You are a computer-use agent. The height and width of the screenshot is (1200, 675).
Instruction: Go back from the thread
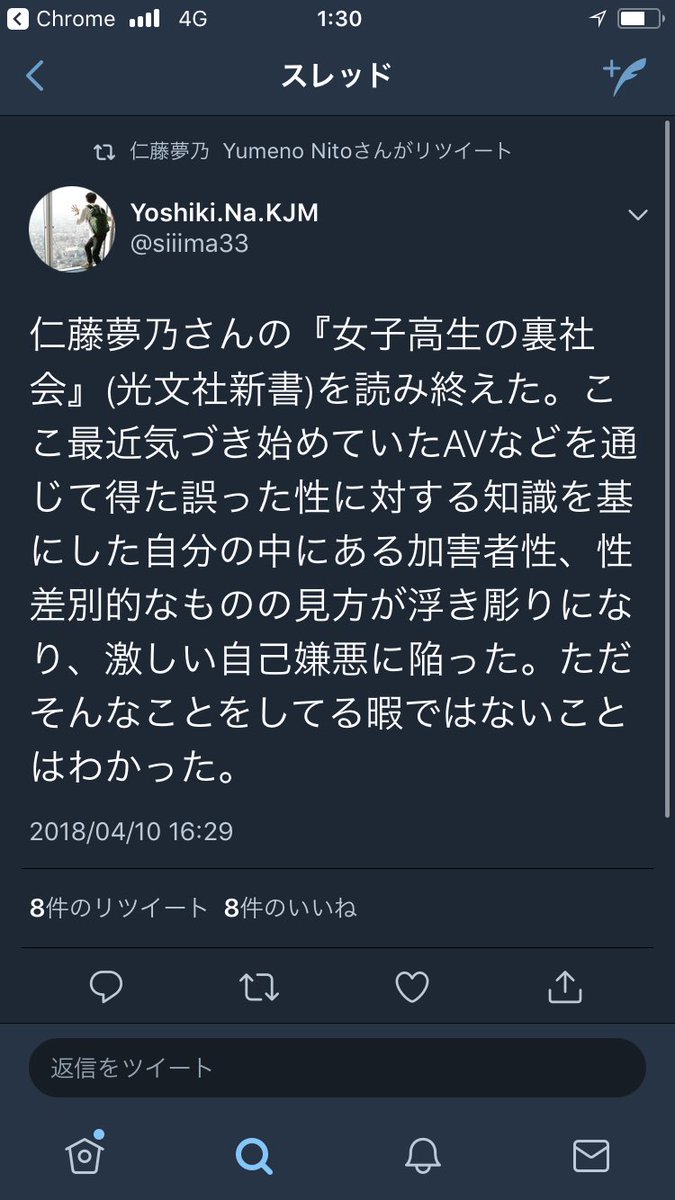click(x=36, y=76)
